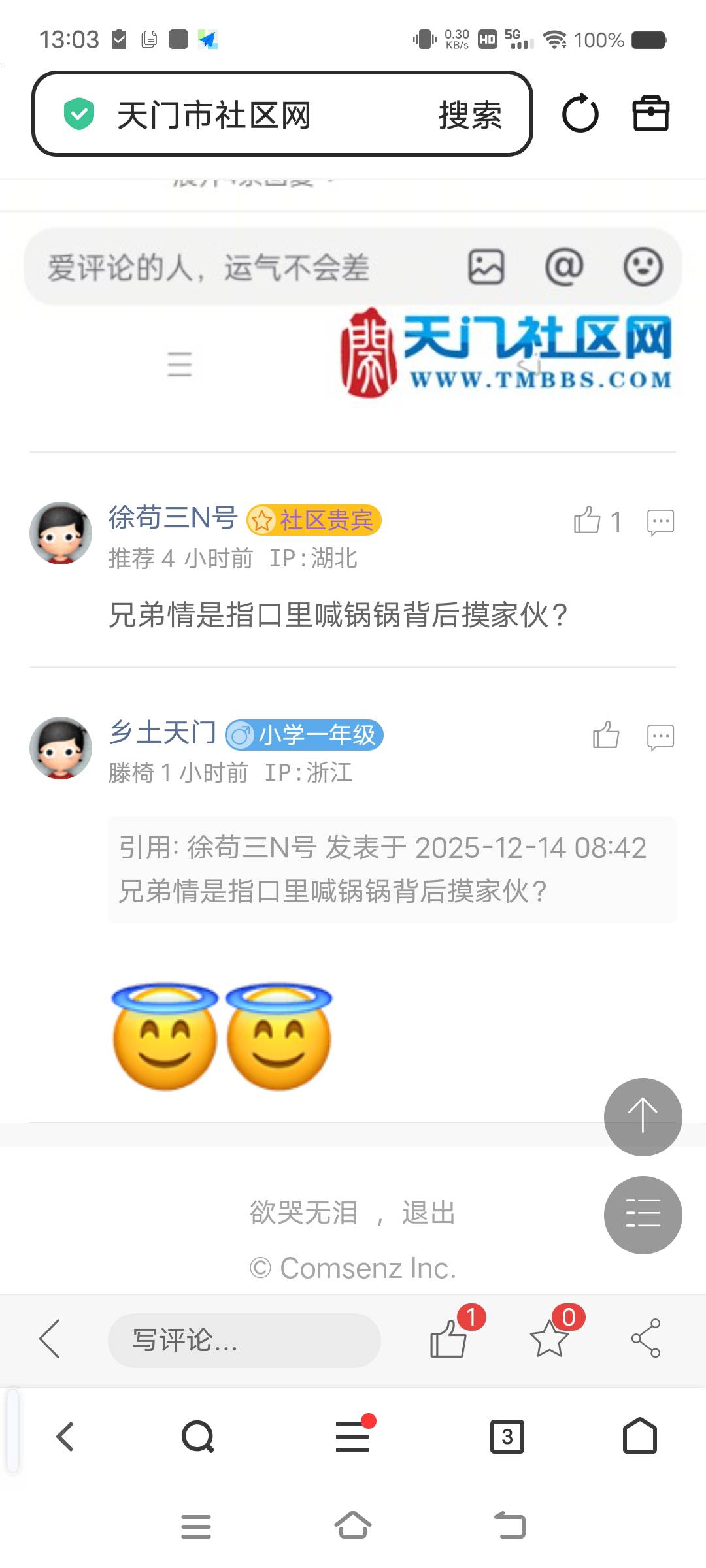Reply to 徐苟三N号's comment

[x=660, y=522]
